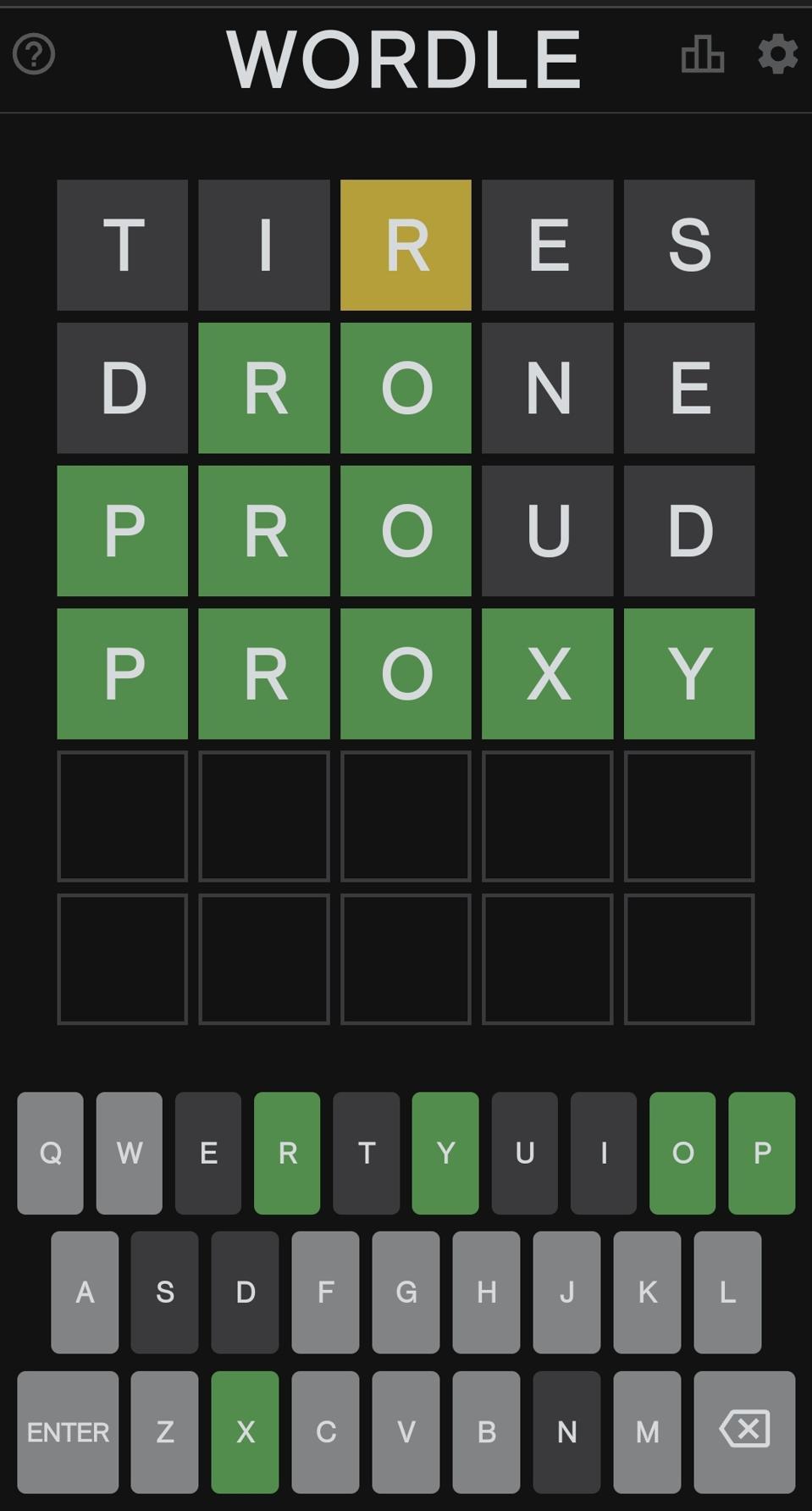
Task: Tap the green O key
Action: coord(682,1153)
